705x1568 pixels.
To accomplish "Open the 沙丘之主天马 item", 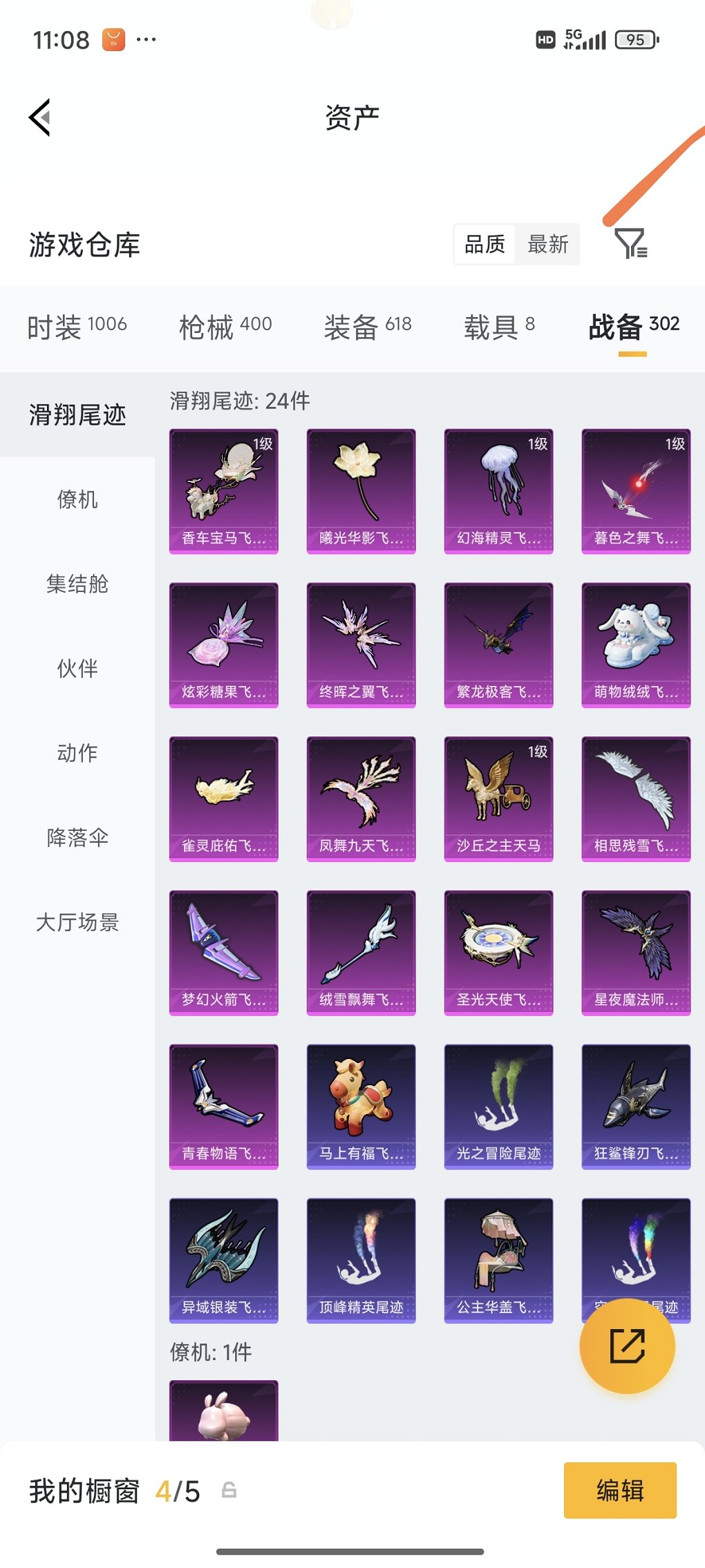I will (x=498, y=799).
